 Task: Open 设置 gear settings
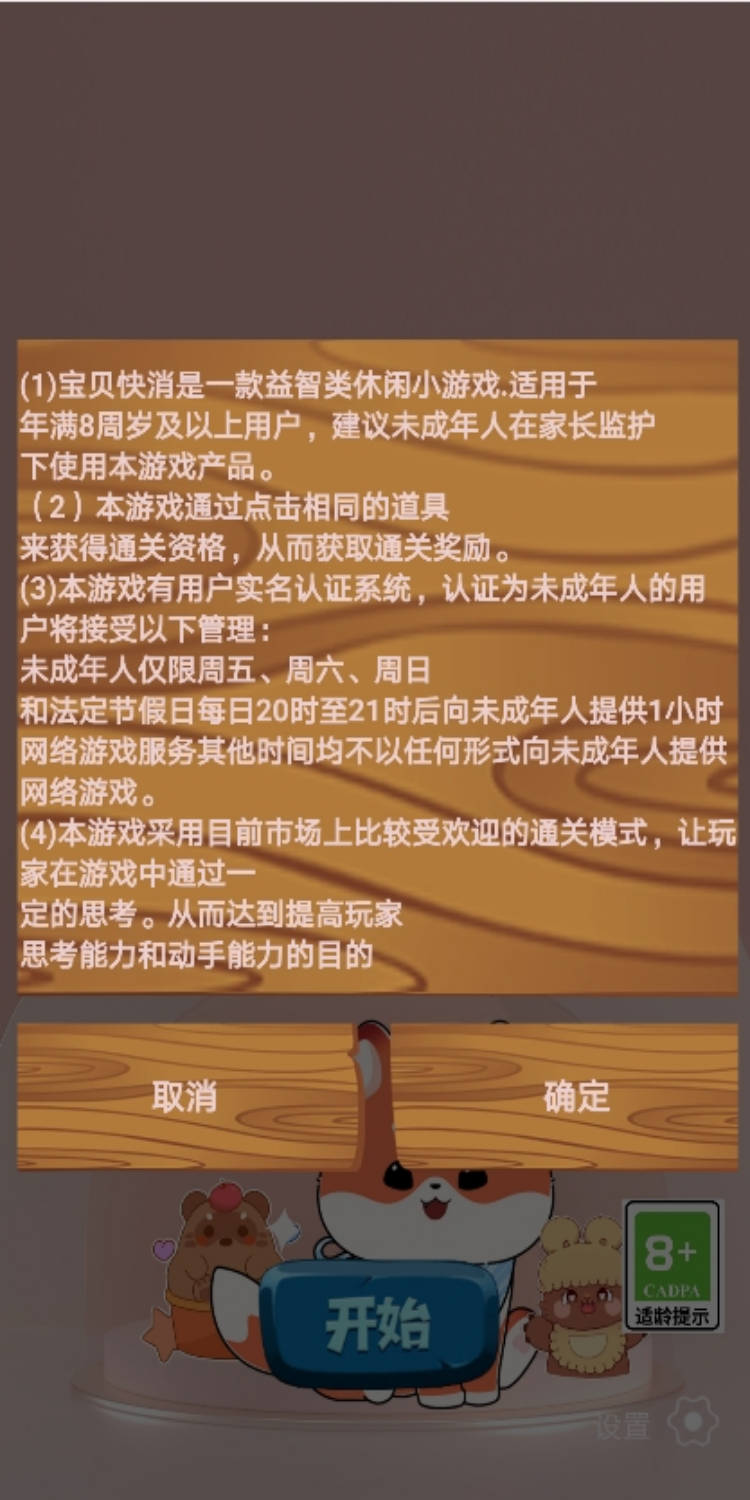[692, 1422]
